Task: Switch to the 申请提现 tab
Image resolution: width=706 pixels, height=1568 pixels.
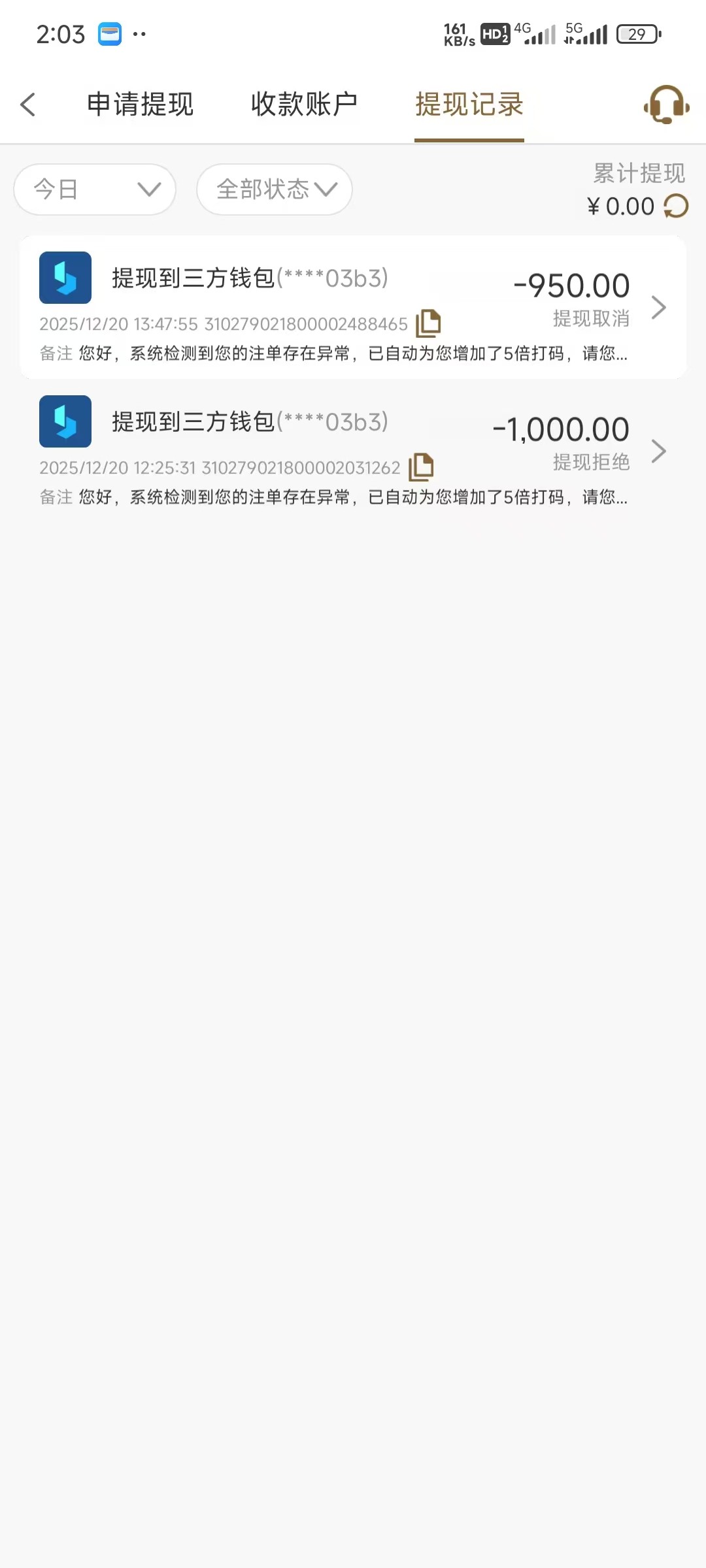Action: tap(140, 105)
